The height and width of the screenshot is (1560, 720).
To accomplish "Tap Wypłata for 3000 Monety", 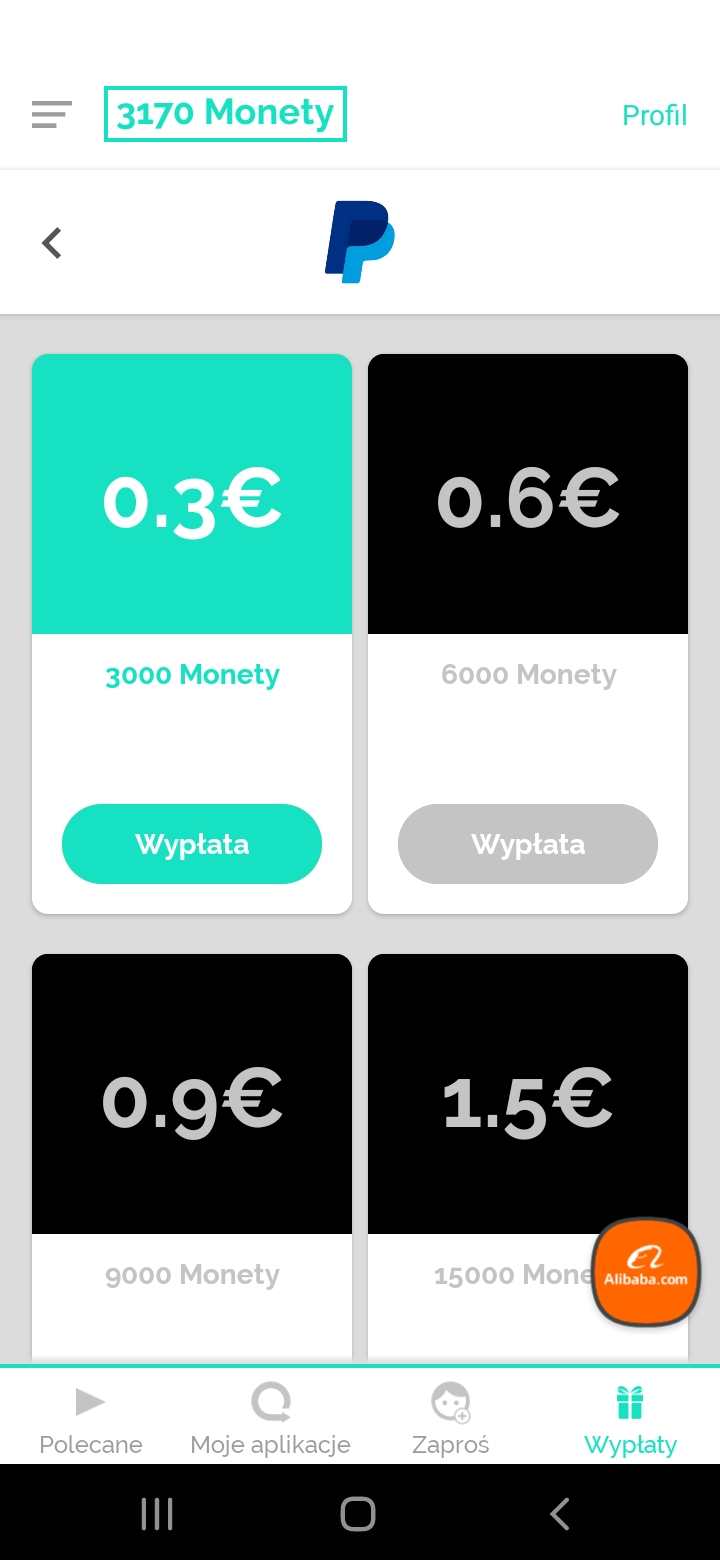I will point(192,844).
